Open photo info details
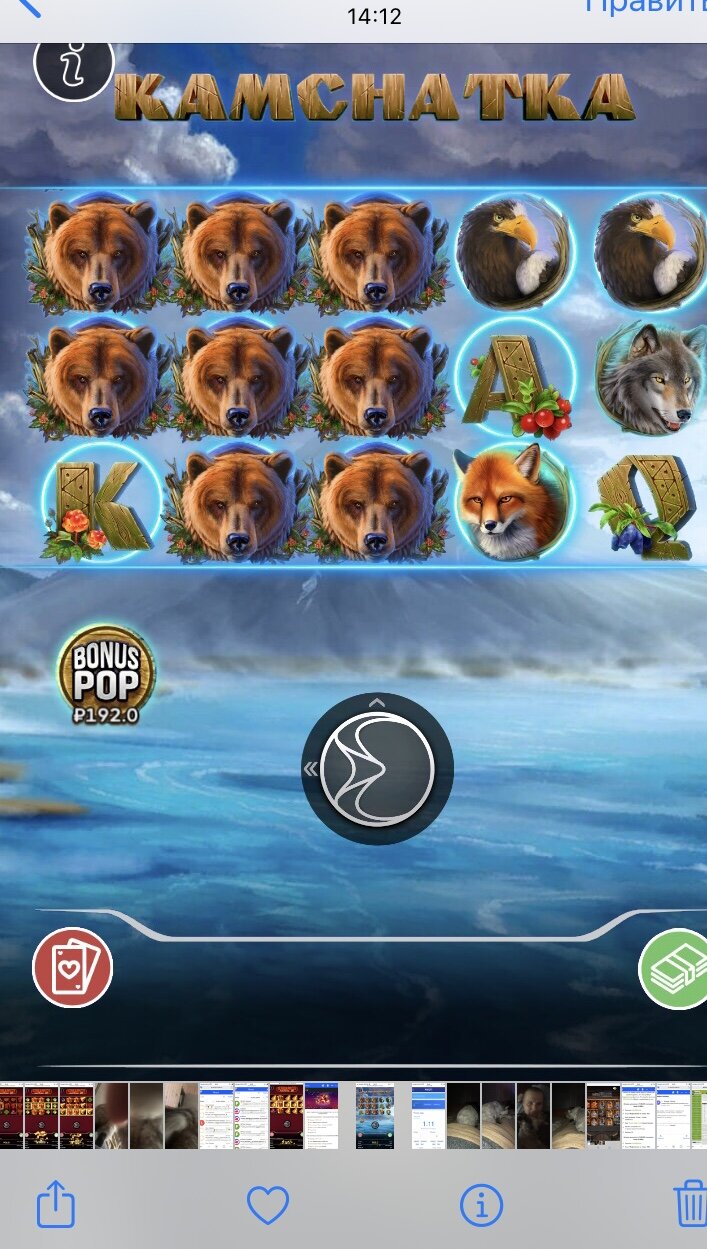The image size is (707, 1249). coord(481,1205)
